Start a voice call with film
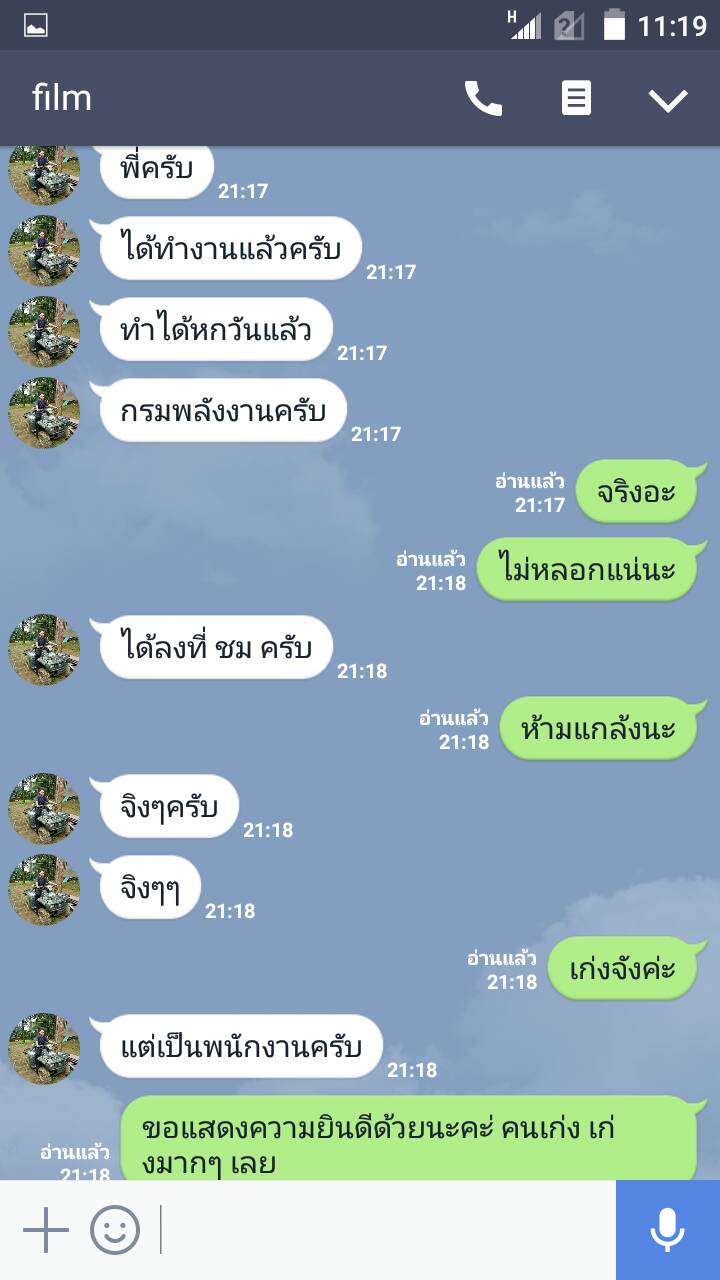 pos(483,98)
